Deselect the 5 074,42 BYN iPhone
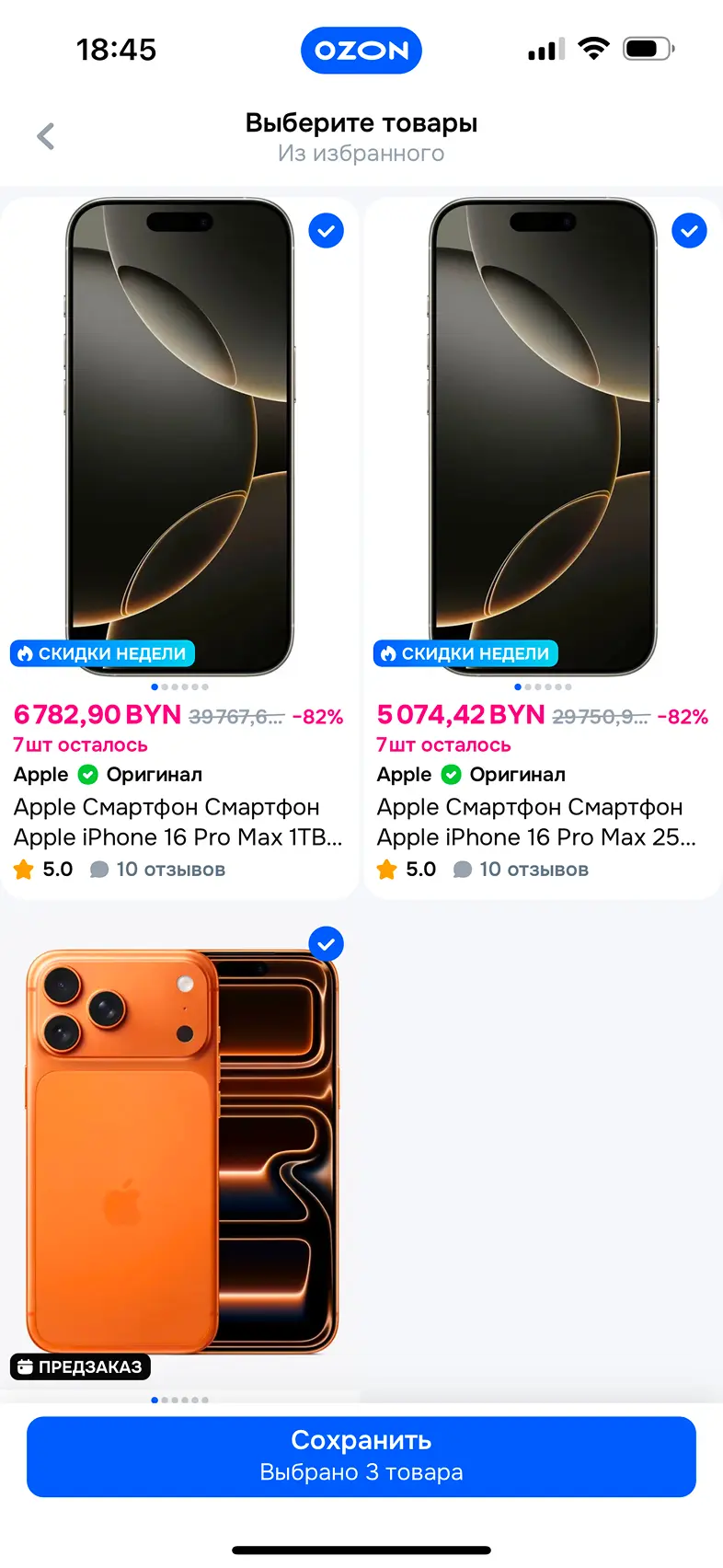This screenshot has height=1568, width=723. [689, 231]
